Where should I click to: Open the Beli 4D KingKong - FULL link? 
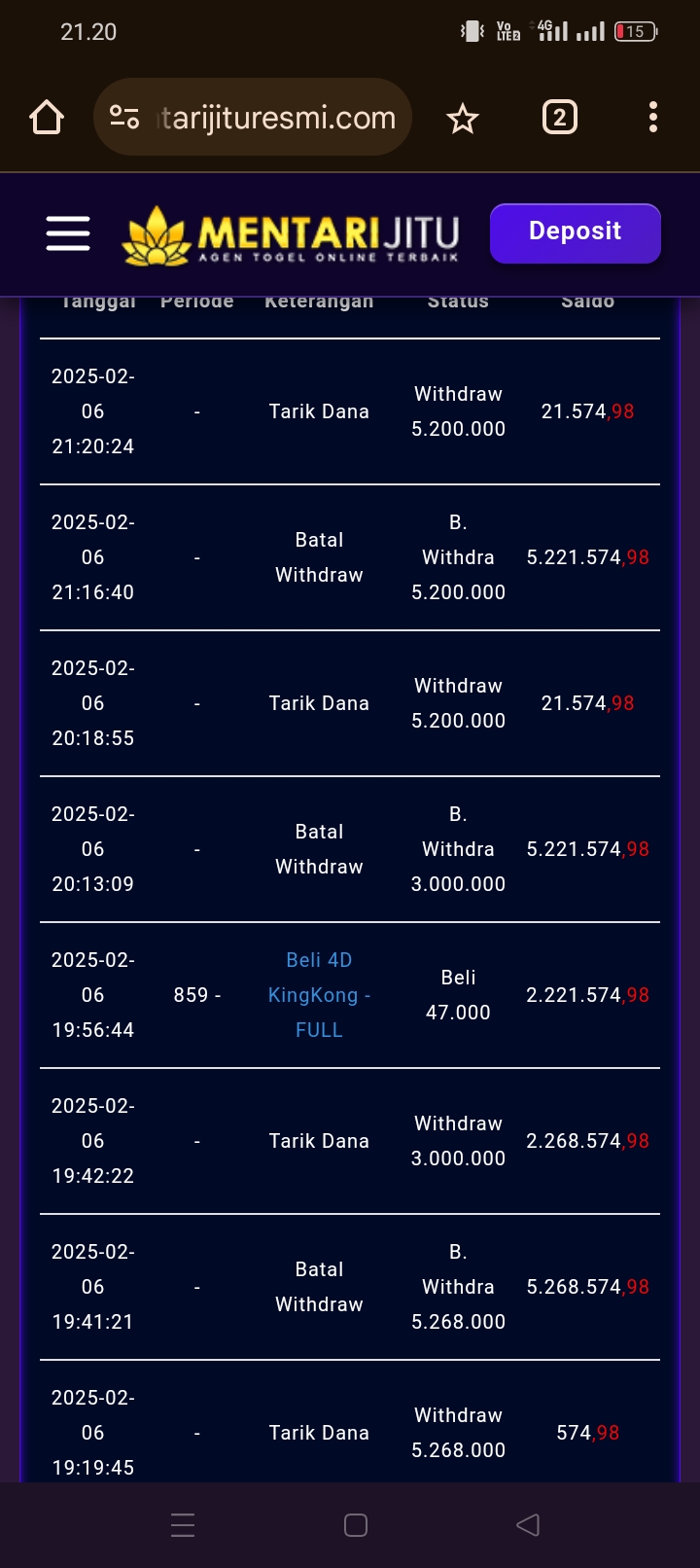tap(319, 995)
